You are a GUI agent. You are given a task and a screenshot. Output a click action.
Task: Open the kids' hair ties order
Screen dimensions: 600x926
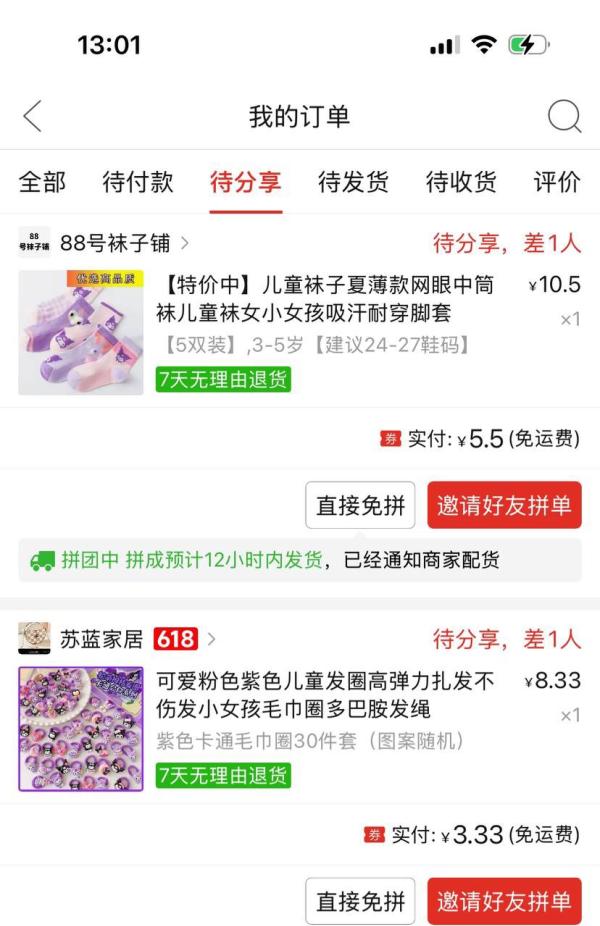click(x=300, y=728)
